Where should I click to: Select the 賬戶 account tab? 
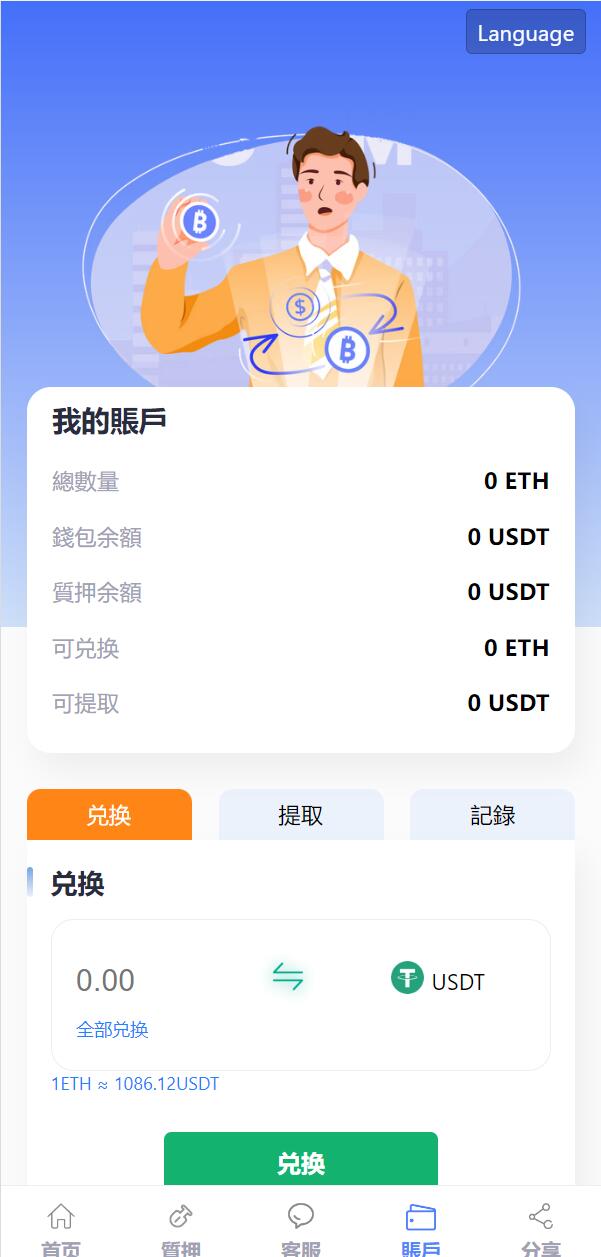(421, 1228)
